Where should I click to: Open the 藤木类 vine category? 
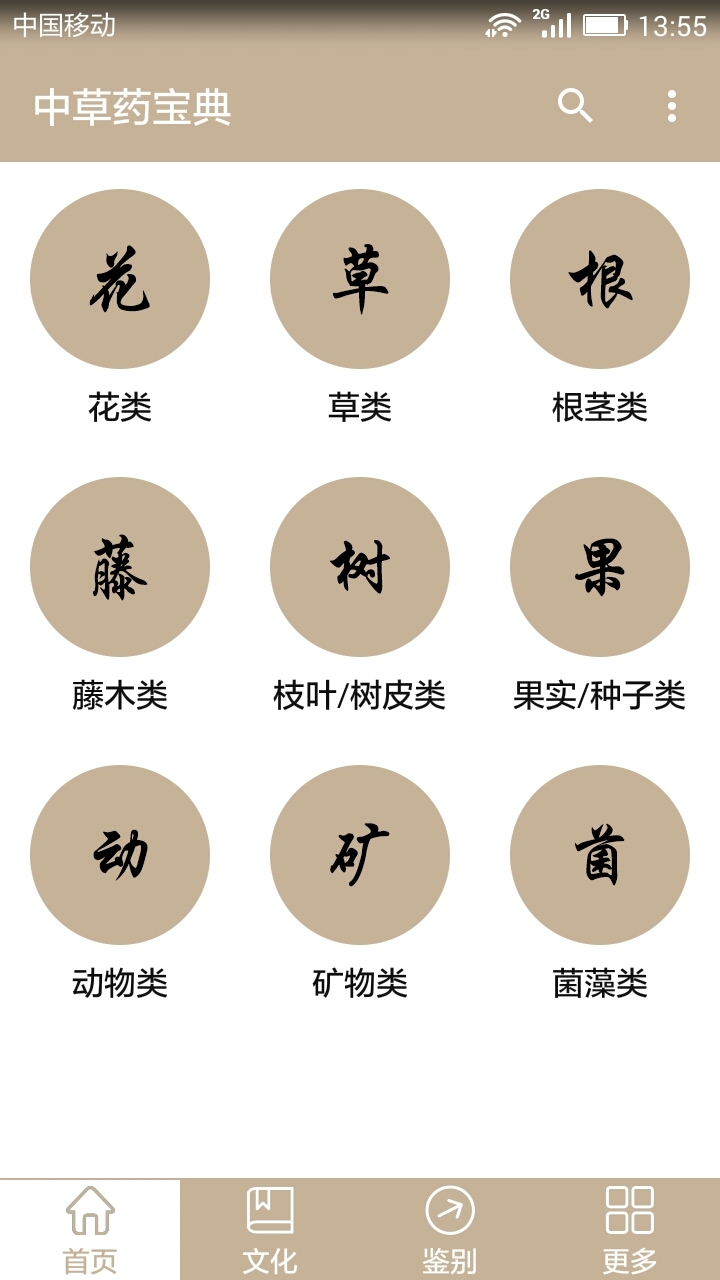(x=120, y=567)
